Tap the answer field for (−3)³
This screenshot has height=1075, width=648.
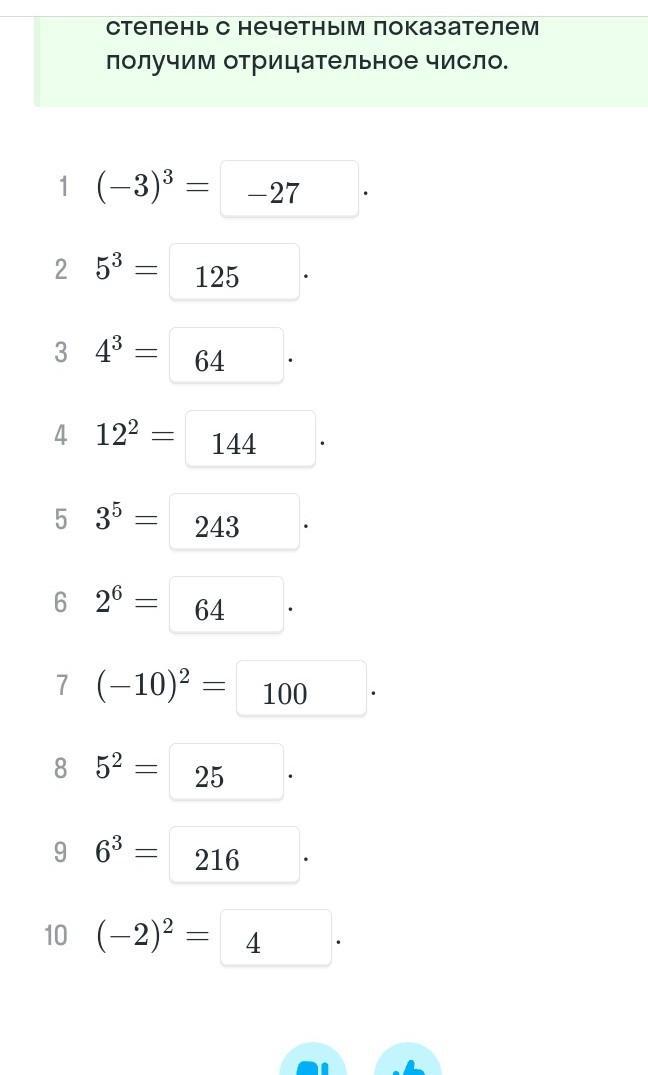289,189
